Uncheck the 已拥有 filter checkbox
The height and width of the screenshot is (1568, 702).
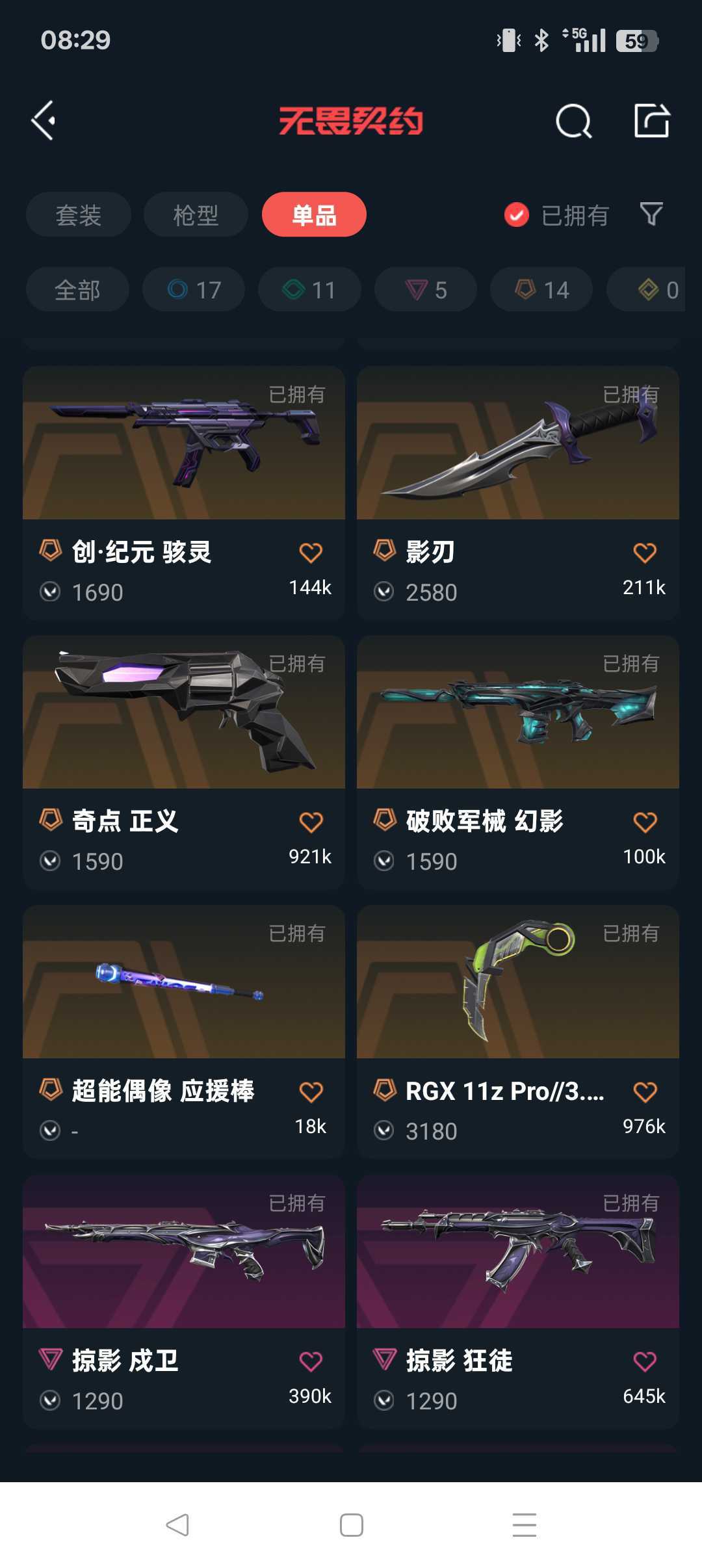pos(517,215)
